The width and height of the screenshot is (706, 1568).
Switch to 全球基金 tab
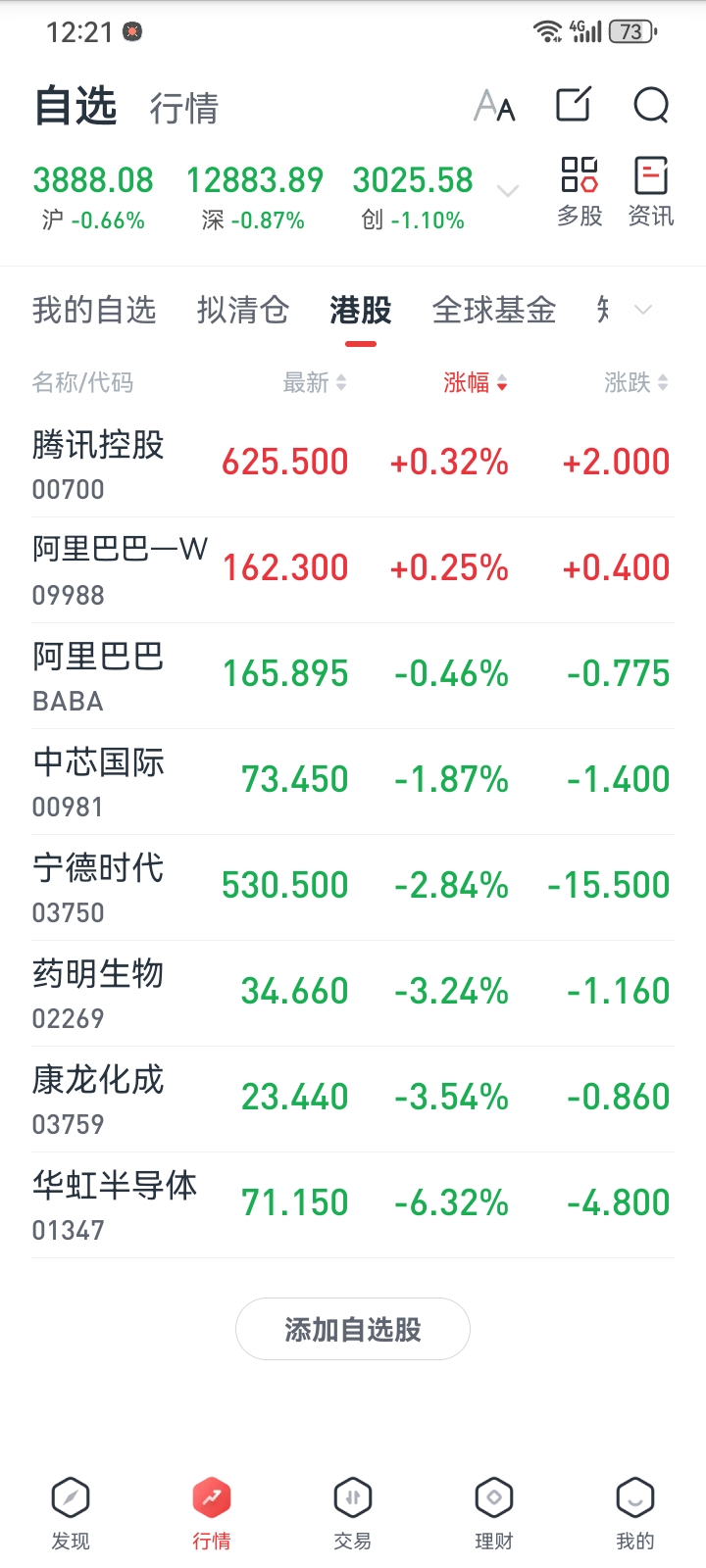pyautogui.click(x=494, y=311)
